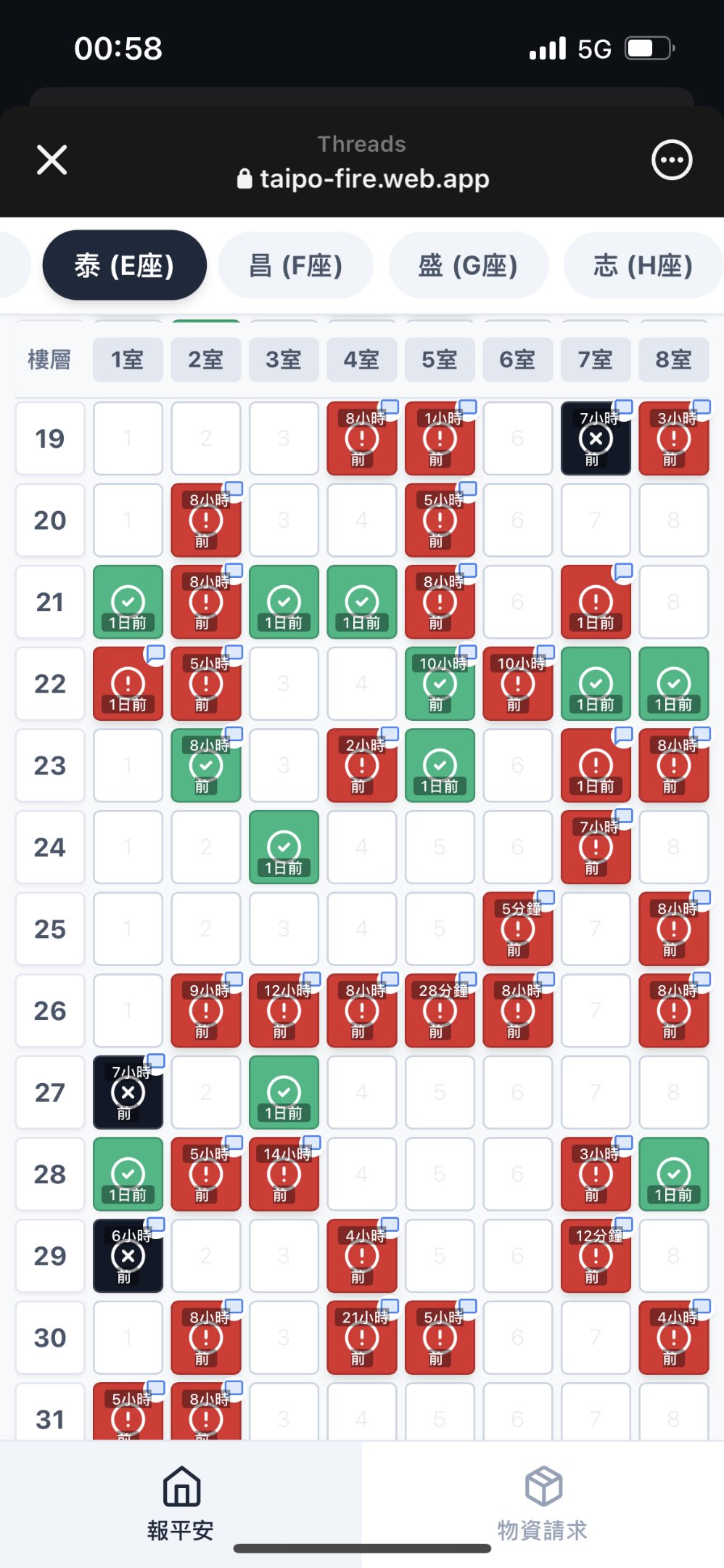Open floor 29 room 7 marked 12分鐘前
This screenshot has width=724, height=1568.
(596, 1256)
